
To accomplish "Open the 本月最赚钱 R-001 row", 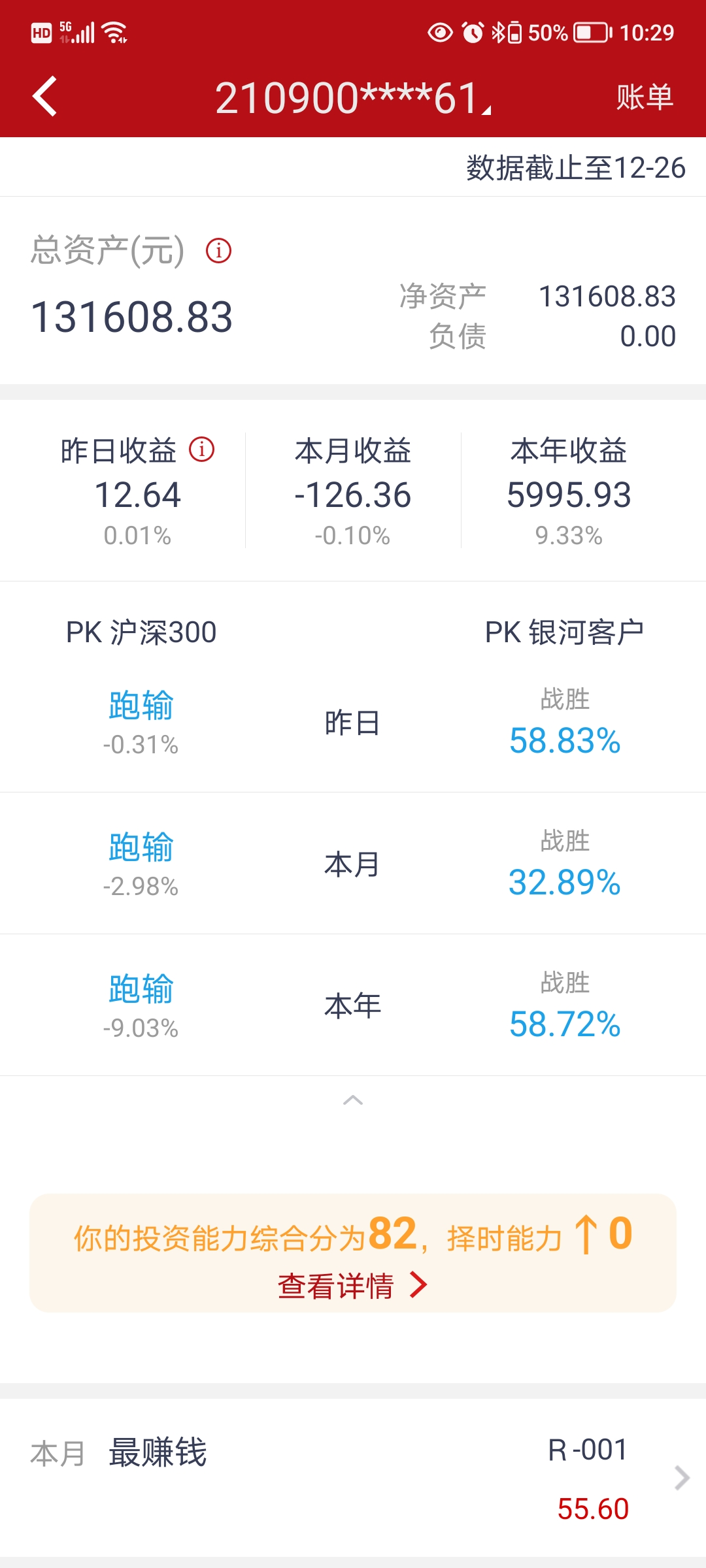I will coord(353,1478).
